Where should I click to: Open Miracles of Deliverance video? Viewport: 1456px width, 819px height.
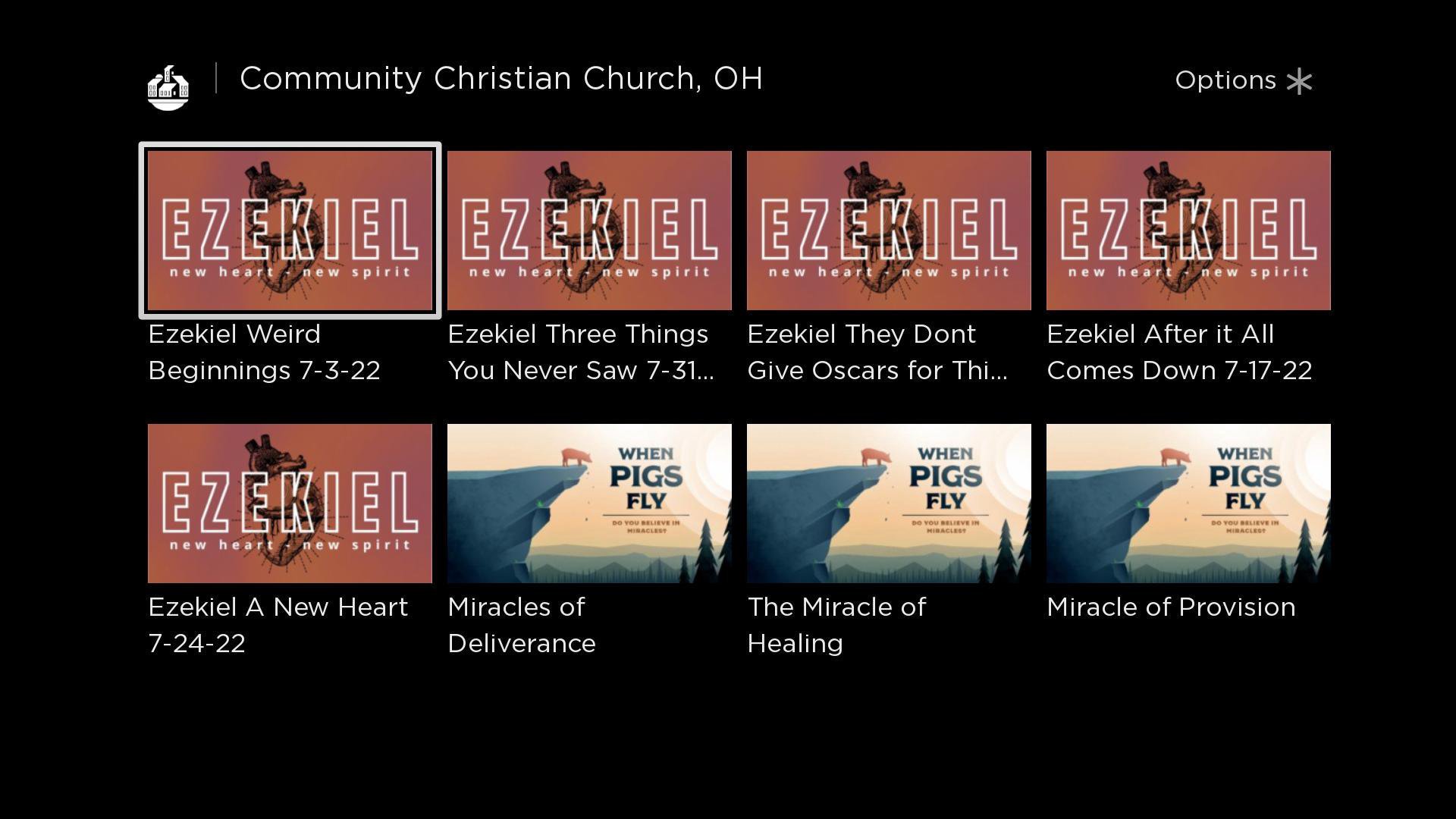[589, 504]
